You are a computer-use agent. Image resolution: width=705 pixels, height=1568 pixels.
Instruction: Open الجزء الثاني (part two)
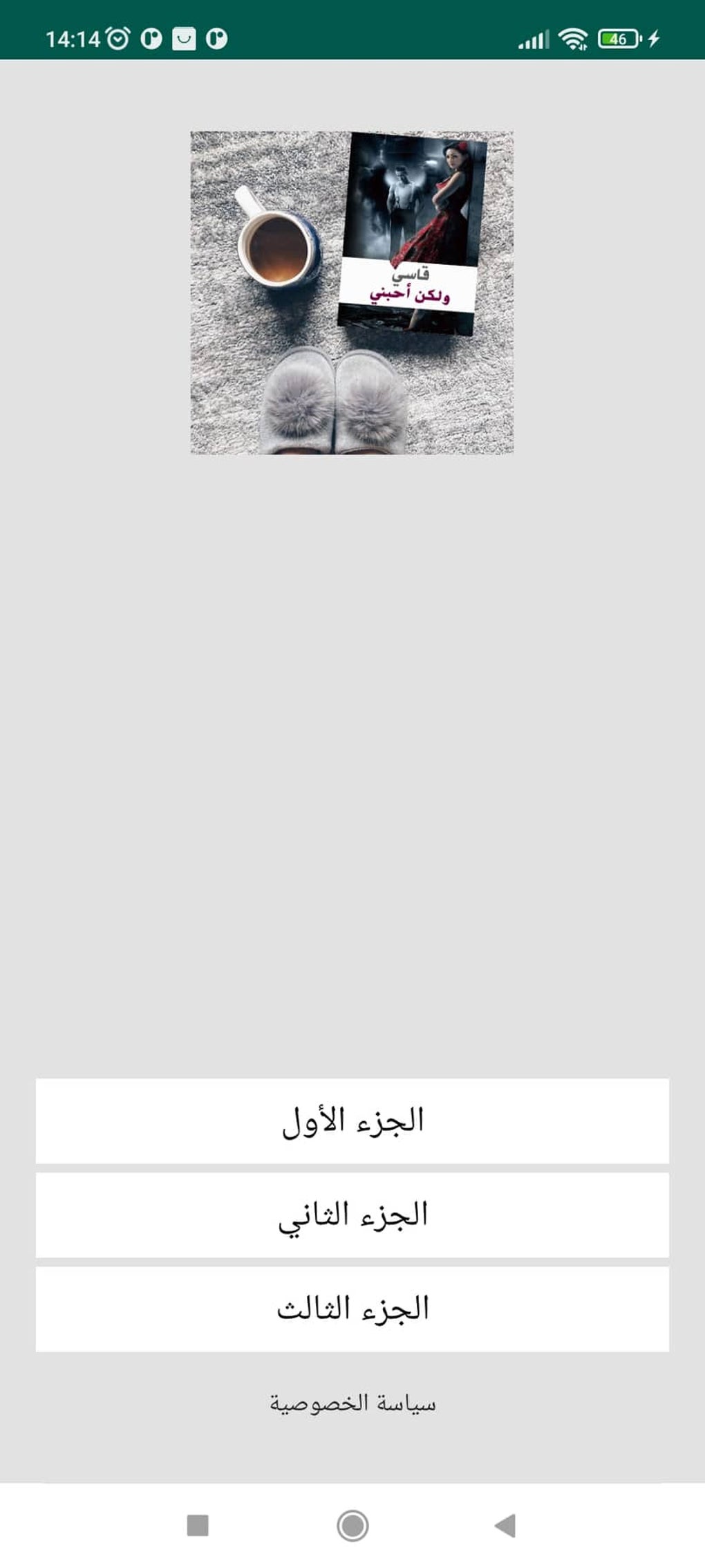click(x=352, y=1215)
